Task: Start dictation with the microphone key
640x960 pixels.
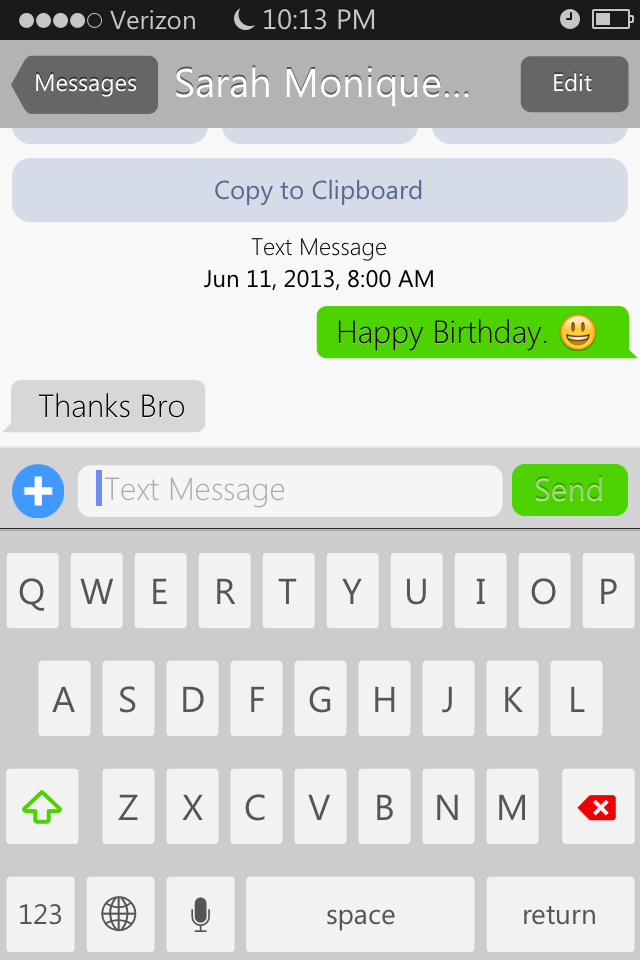Action: (201, 914)
